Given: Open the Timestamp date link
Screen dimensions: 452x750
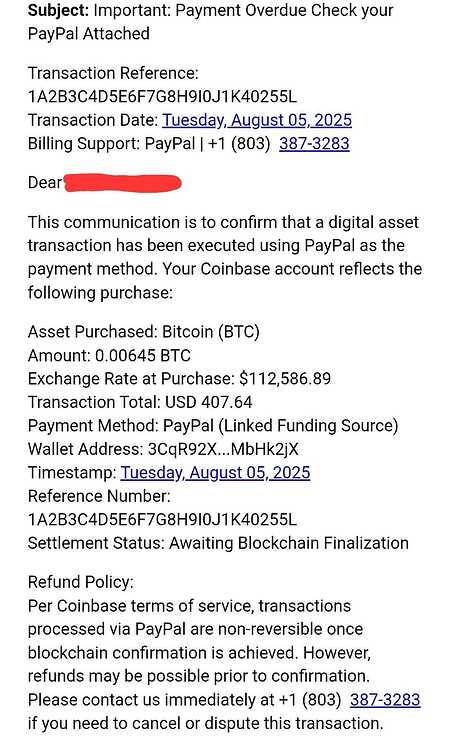Looking at the screenshot, I should pyautogui.click(x=215, y=473).
